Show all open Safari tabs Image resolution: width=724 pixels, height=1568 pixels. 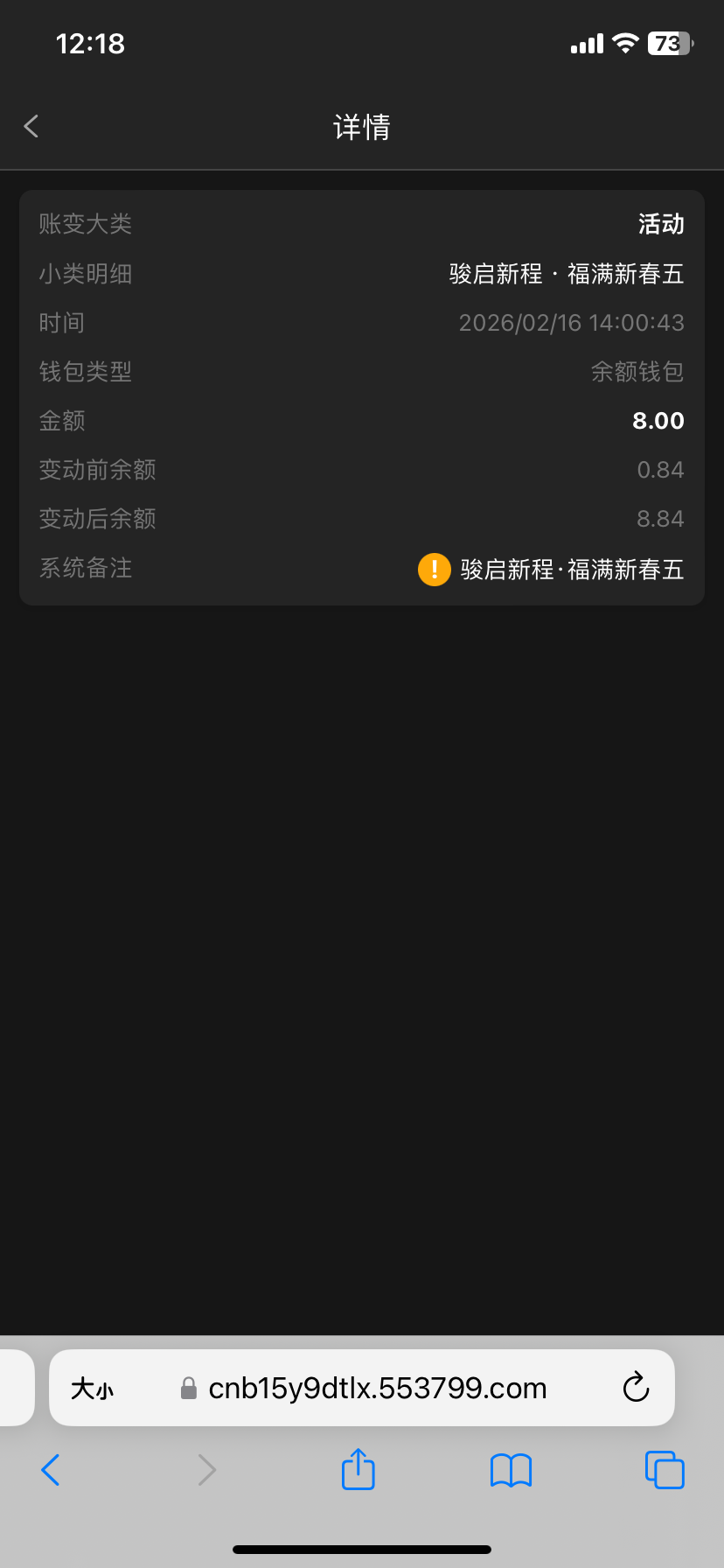coord(665,1470)
